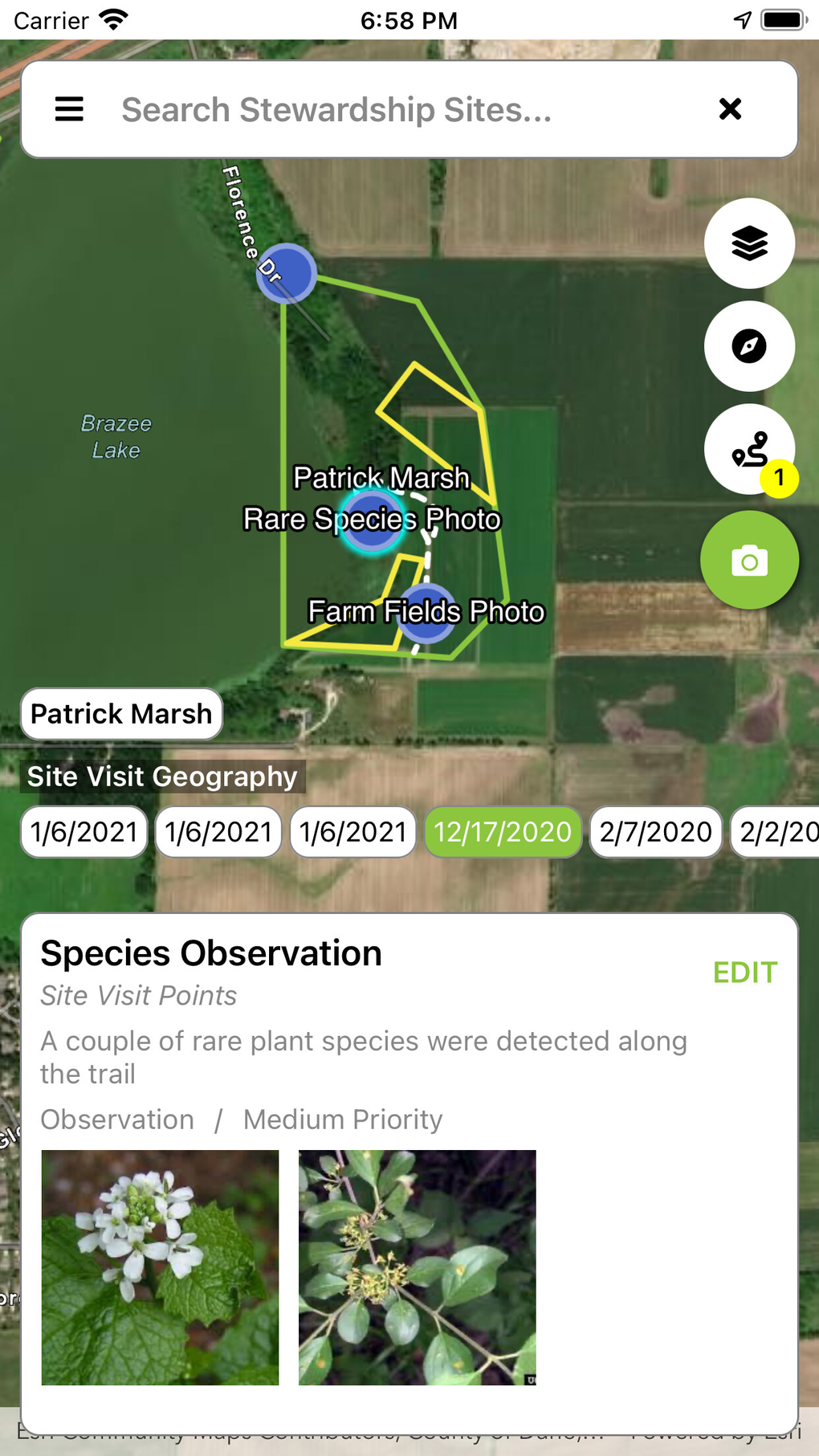Tap the compass orientation button
This screenshot has height=1456, width=819.
tap(749, 346)
